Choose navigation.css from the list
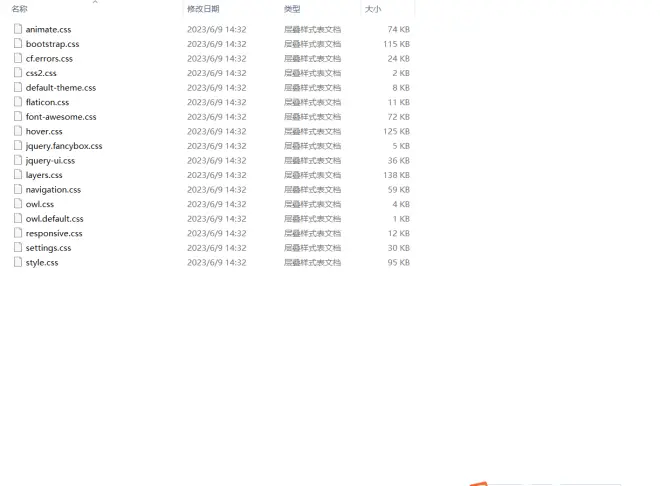The height and width of the screenshot is (486, 660). tap(53, 189)
